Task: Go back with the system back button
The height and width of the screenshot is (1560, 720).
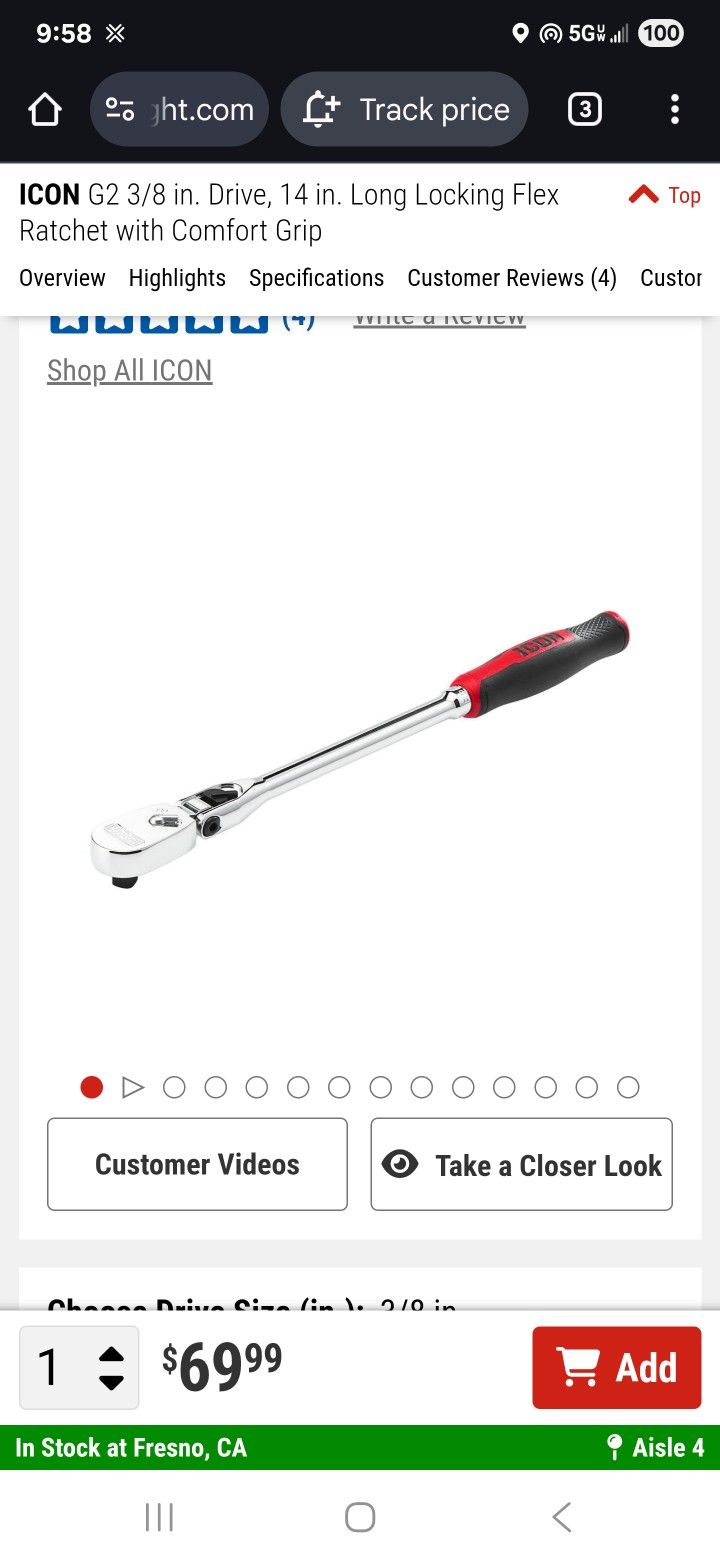Action: pyautogui.click(x=562, y=1517)
